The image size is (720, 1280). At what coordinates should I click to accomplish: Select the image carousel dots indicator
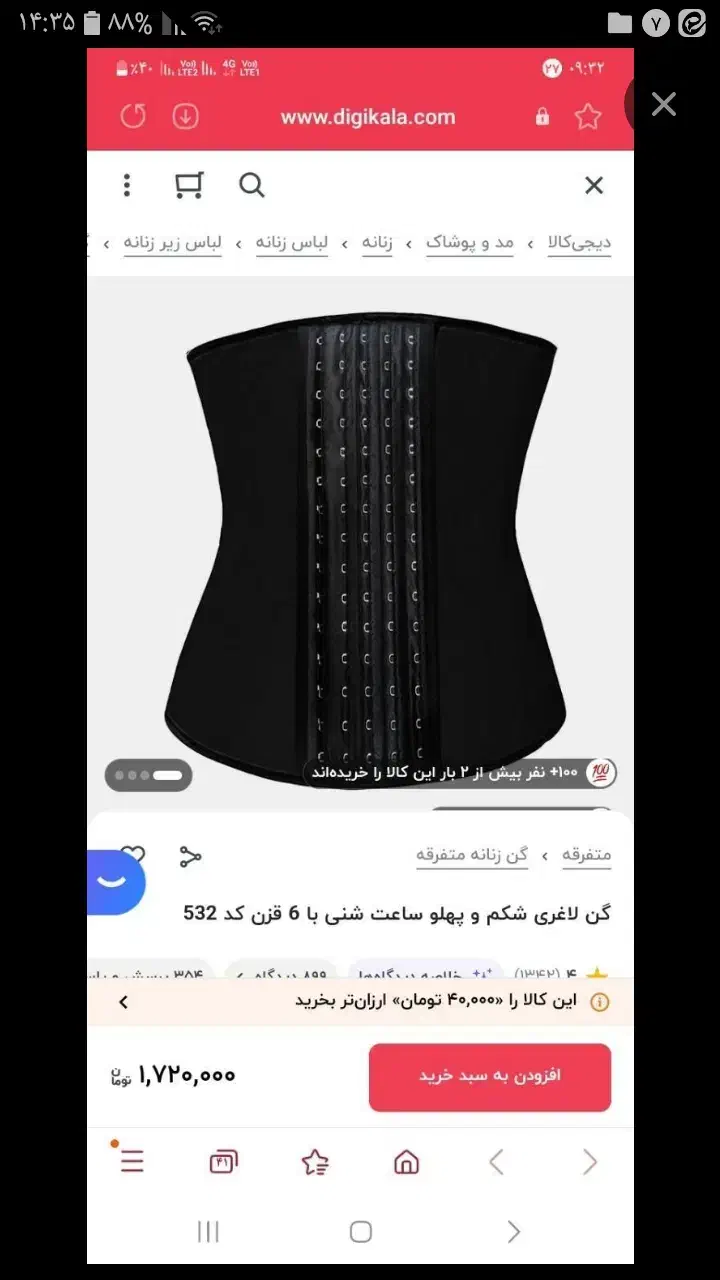click(x=148, y=775)
